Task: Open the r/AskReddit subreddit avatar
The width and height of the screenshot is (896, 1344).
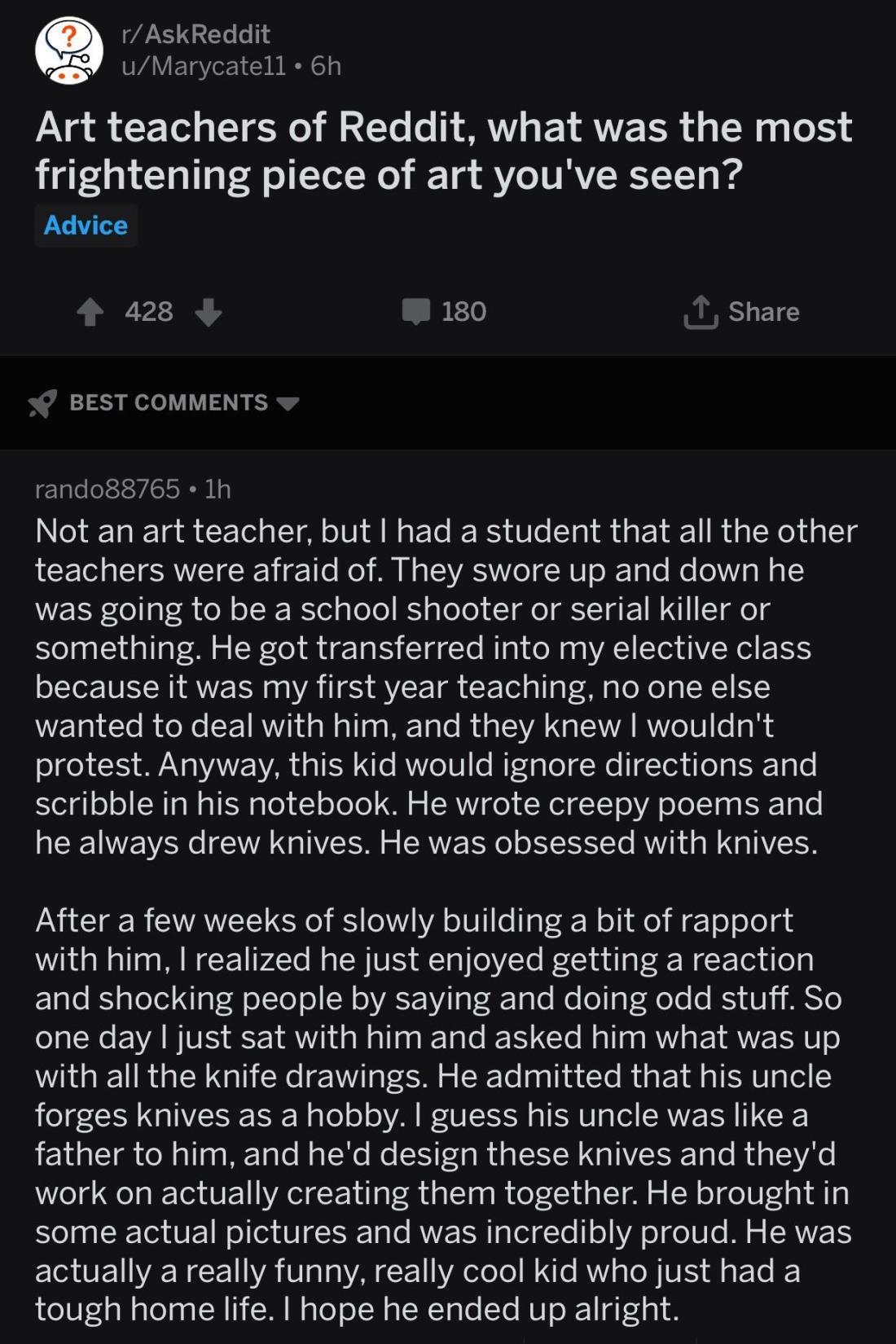Action: coord(69,51)
